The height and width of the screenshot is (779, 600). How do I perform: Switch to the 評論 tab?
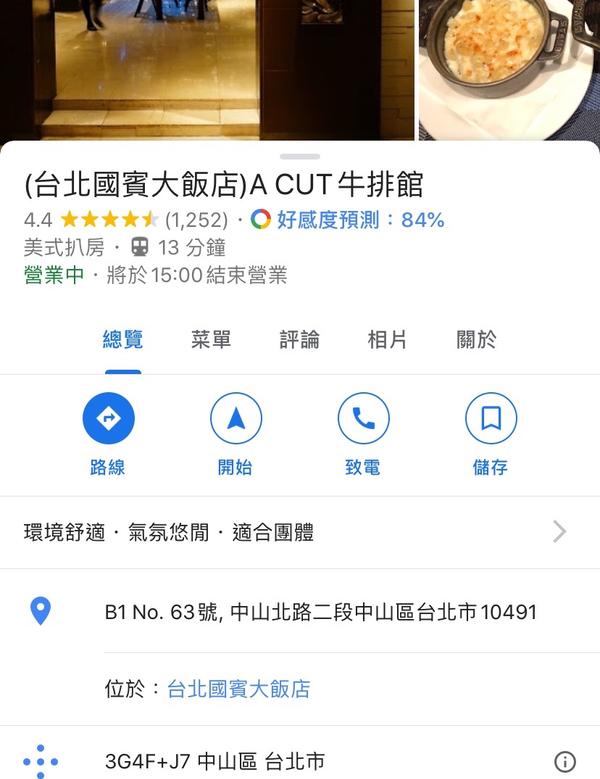coord(299,340)
